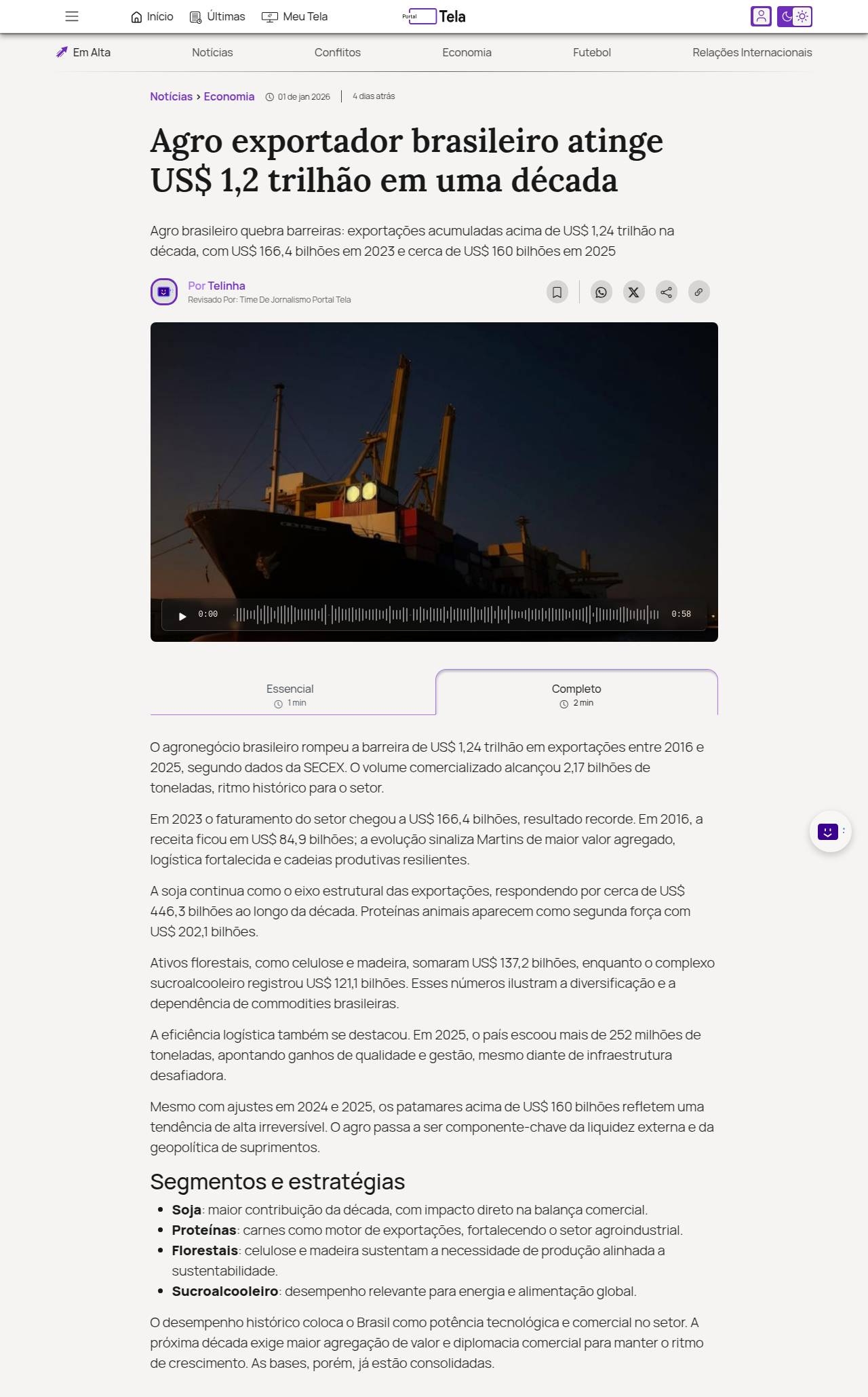Image resolution: width=868 pixels, height=1397 pixels.
Task: Open the user profile icon
Action: point(761,16)
